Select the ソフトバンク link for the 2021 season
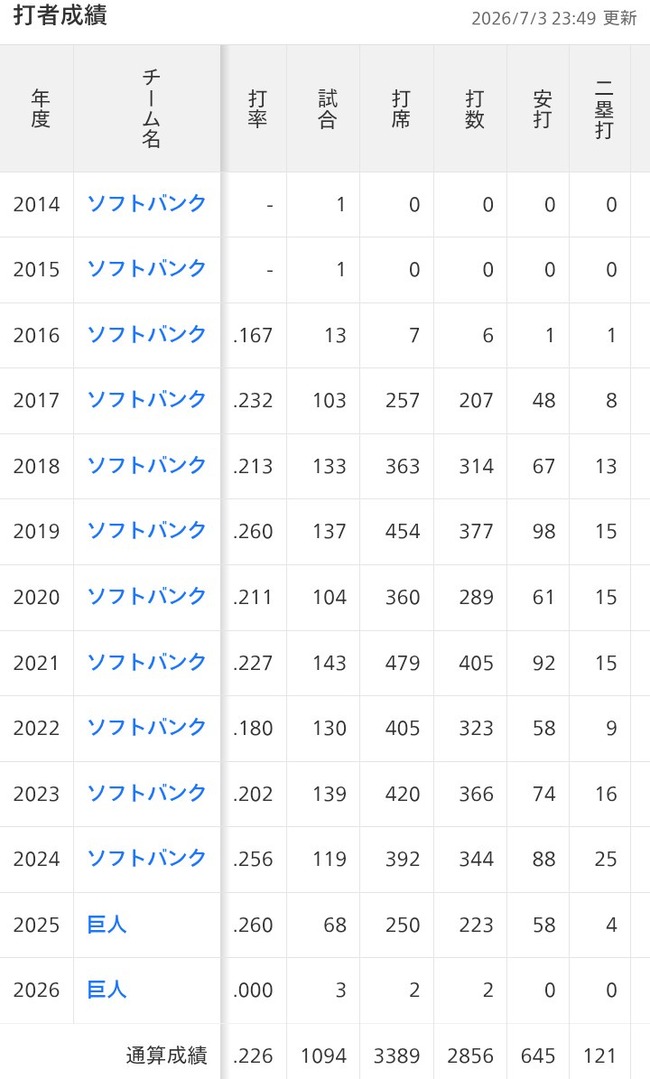650x1079 pixels. coord(147,662)
